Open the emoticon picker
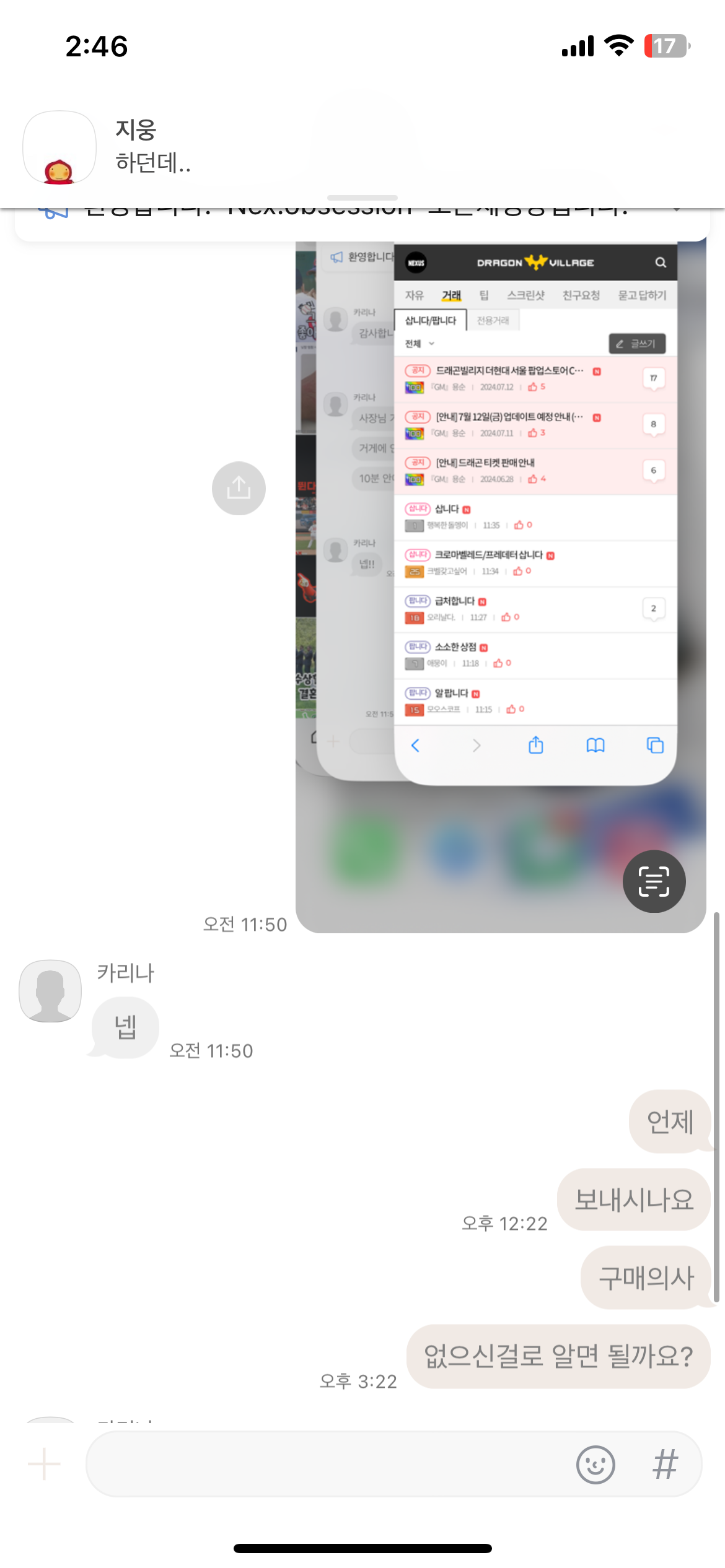725x1568 pixels. (595, 1465)
